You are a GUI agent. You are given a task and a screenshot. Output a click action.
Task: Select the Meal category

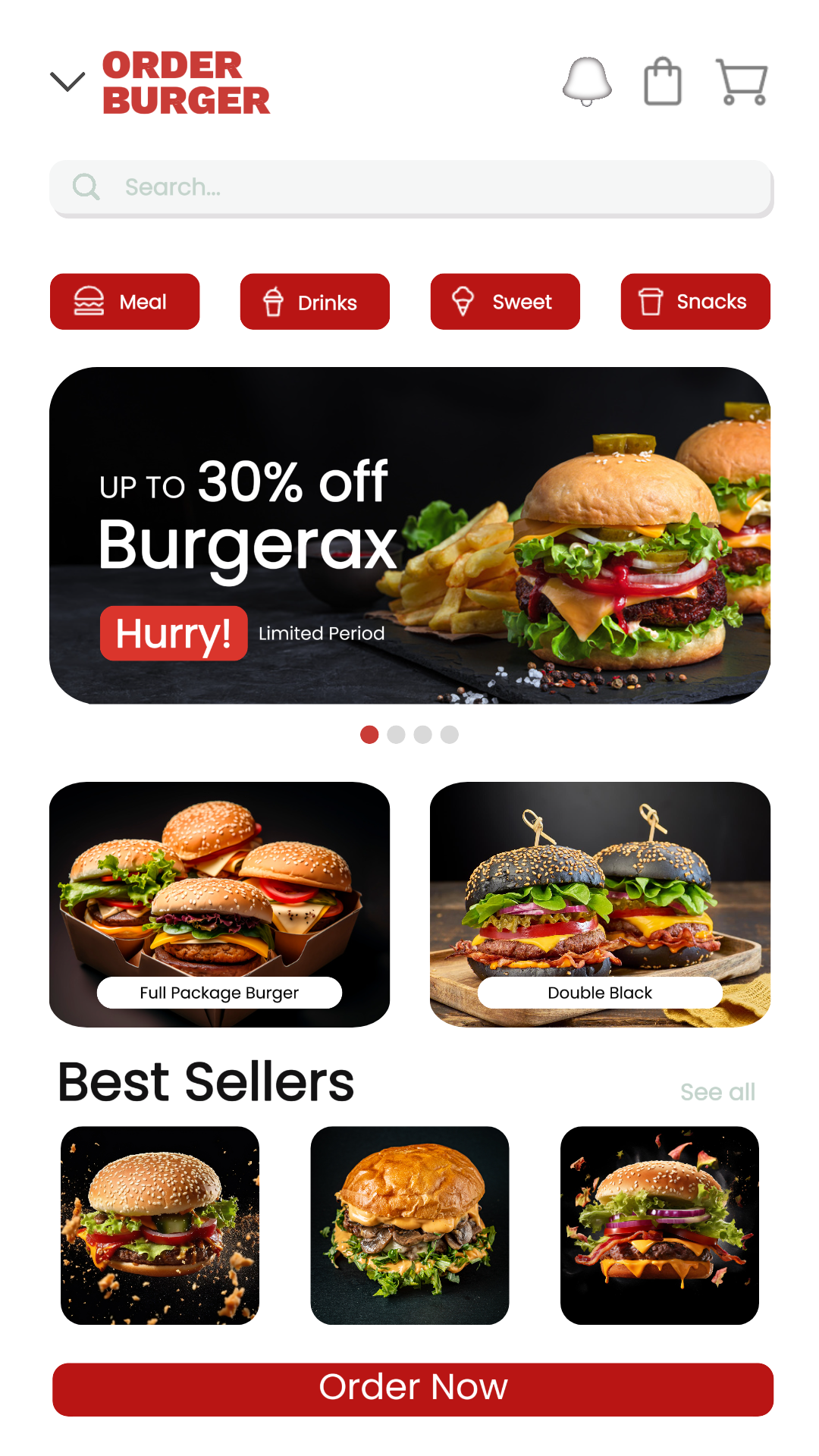pyautogui.click(x=125, y=302)
